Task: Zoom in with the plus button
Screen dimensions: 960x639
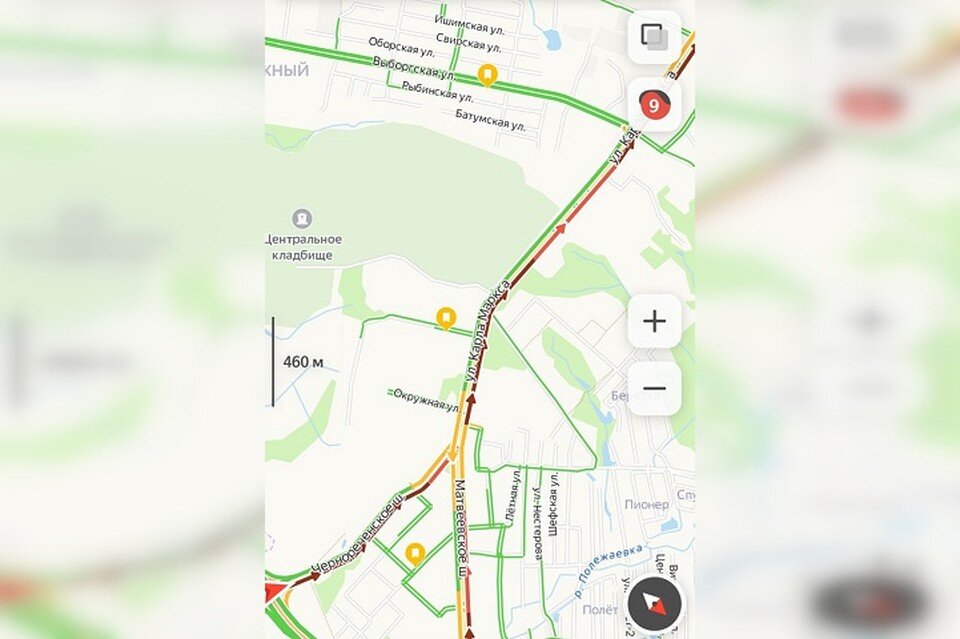Action: point(654,321)
